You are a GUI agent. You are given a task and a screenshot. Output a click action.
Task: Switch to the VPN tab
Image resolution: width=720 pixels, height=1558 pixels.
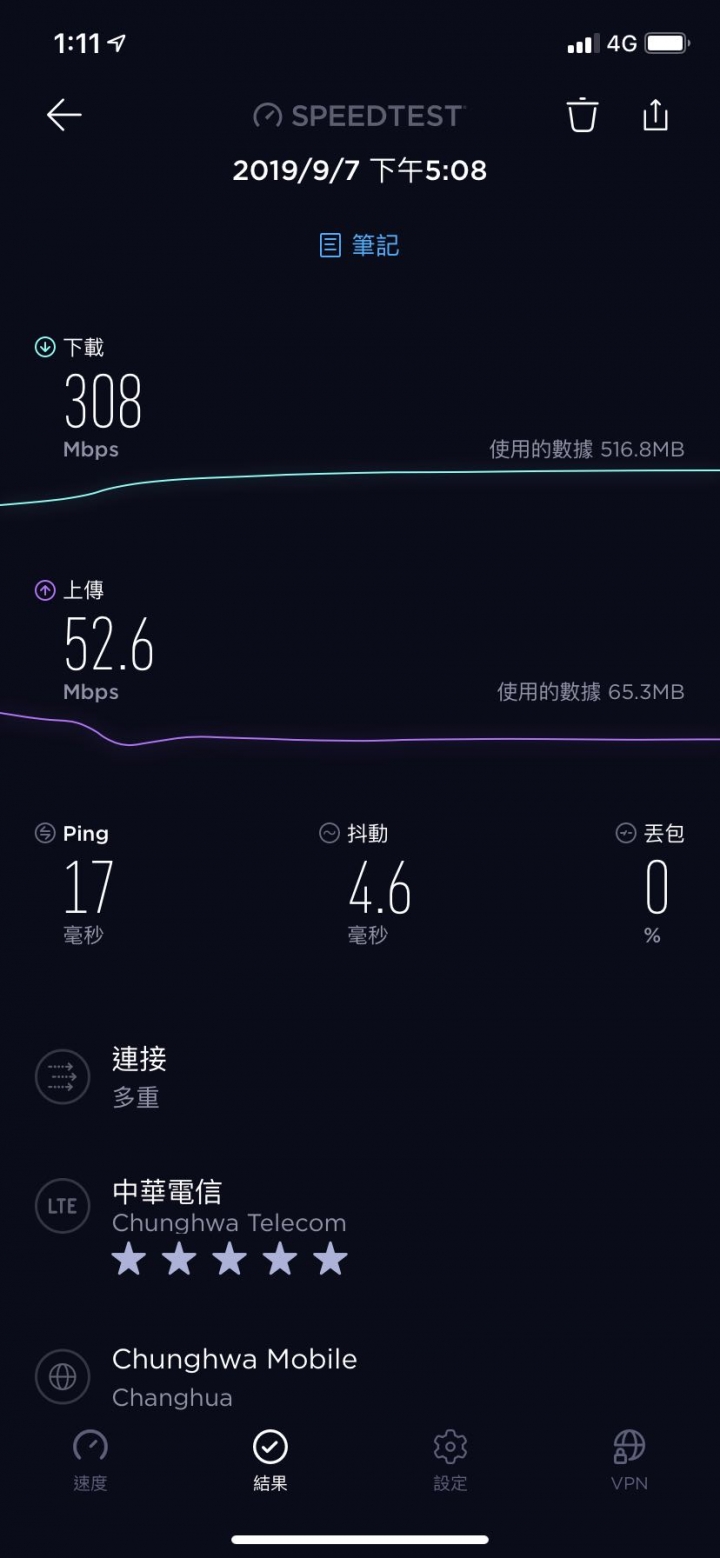pos(629,1460)
